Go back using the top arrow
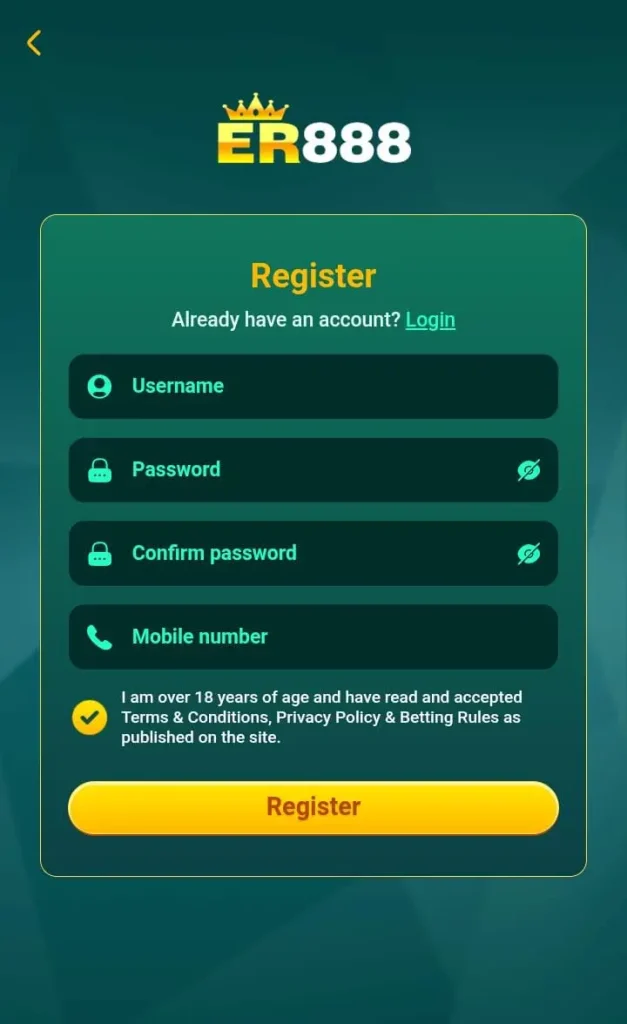Viewport: 627px width, 1024px height. click(x=34, y=43)
